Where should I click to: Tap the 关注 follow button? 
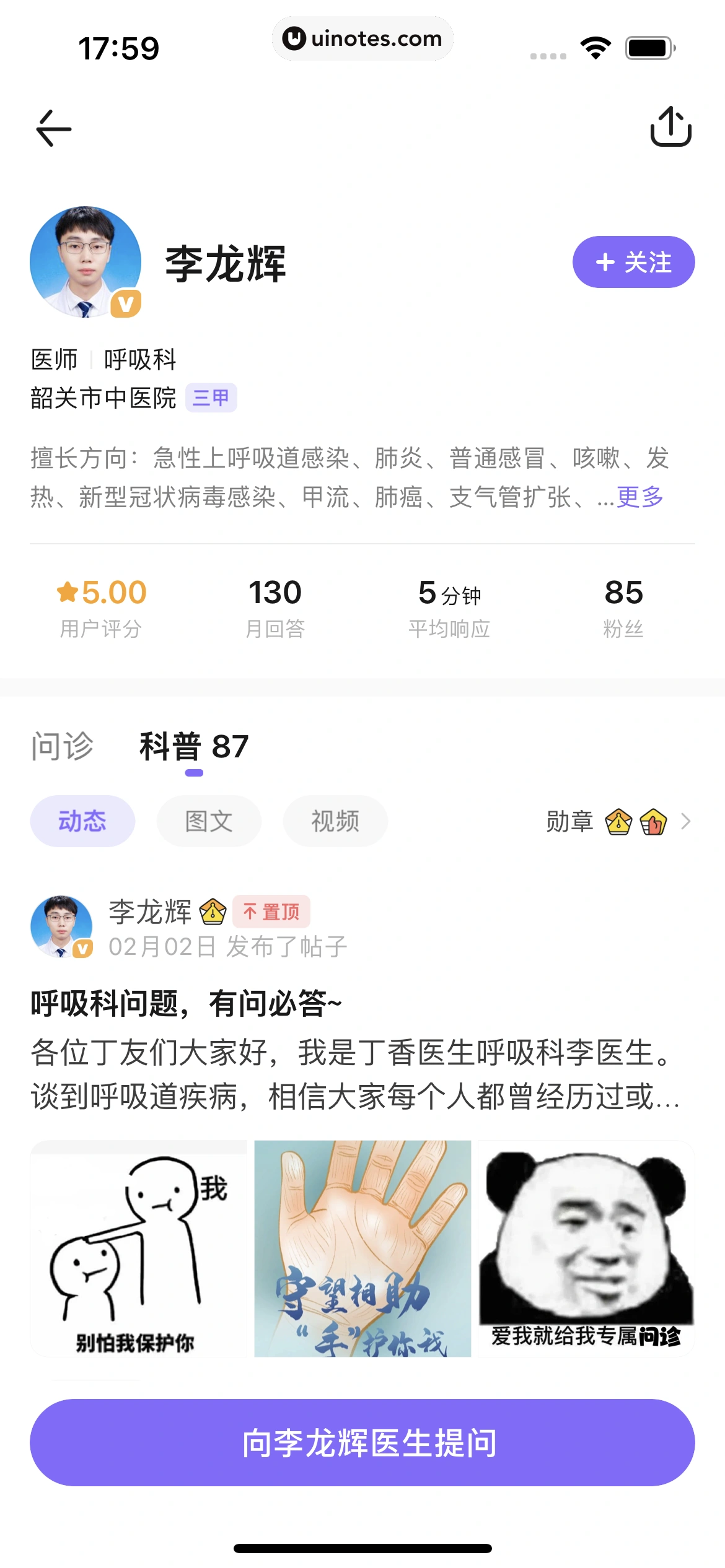632,263
